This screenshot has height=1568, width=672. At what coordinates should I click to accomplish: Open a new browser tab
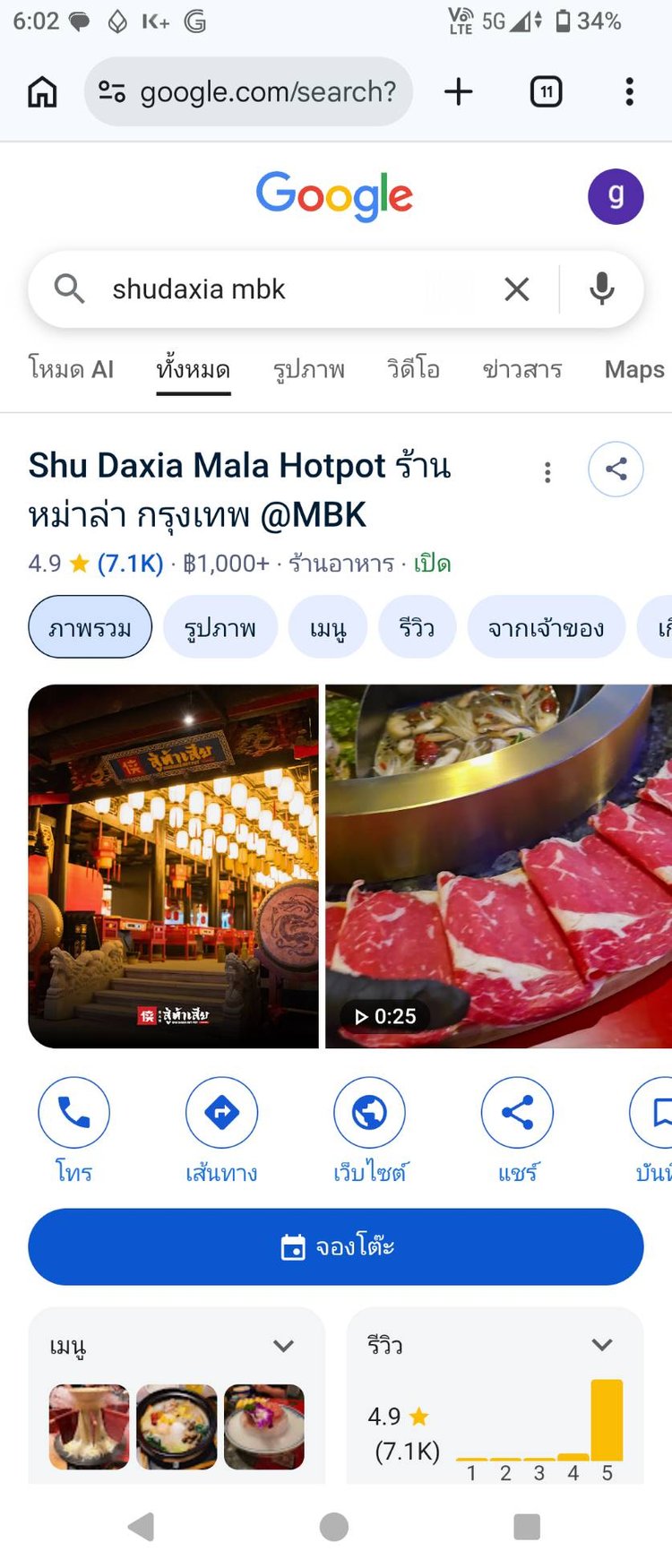pyautogui.click(x=458, y=91)
